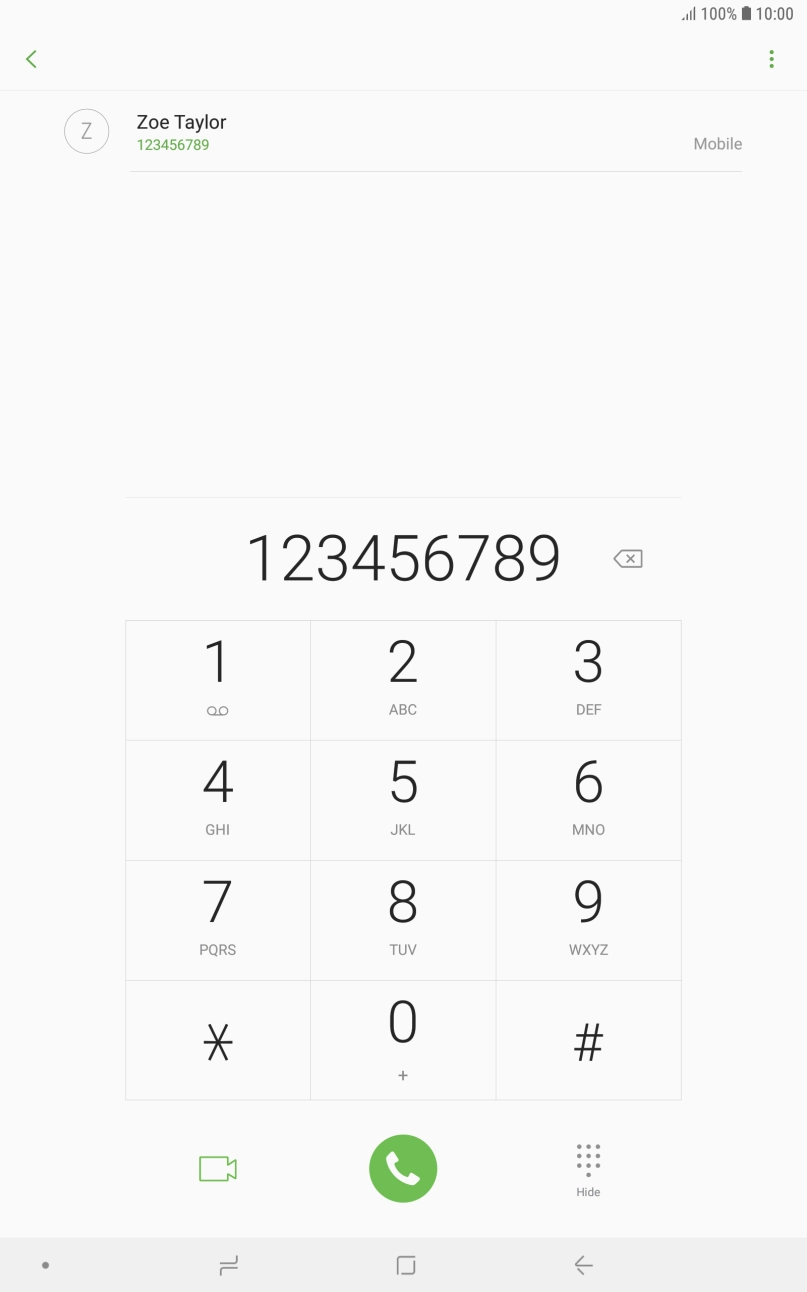Place the voice call with green button

click(x=403, y=1168)
